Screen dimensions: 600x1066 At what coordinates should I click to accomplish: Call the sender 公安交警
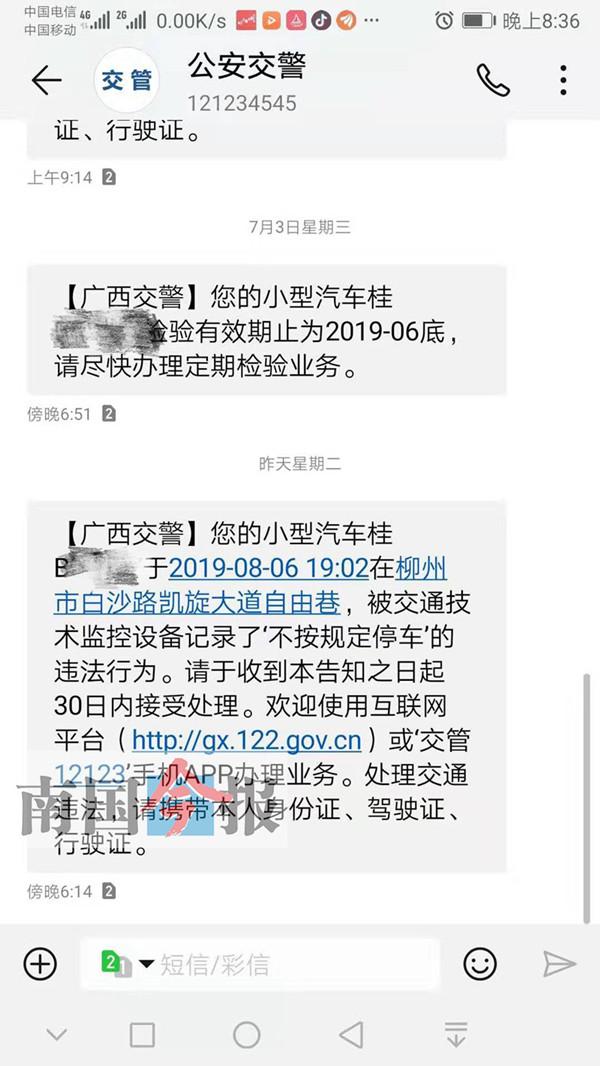coord(493,81)
